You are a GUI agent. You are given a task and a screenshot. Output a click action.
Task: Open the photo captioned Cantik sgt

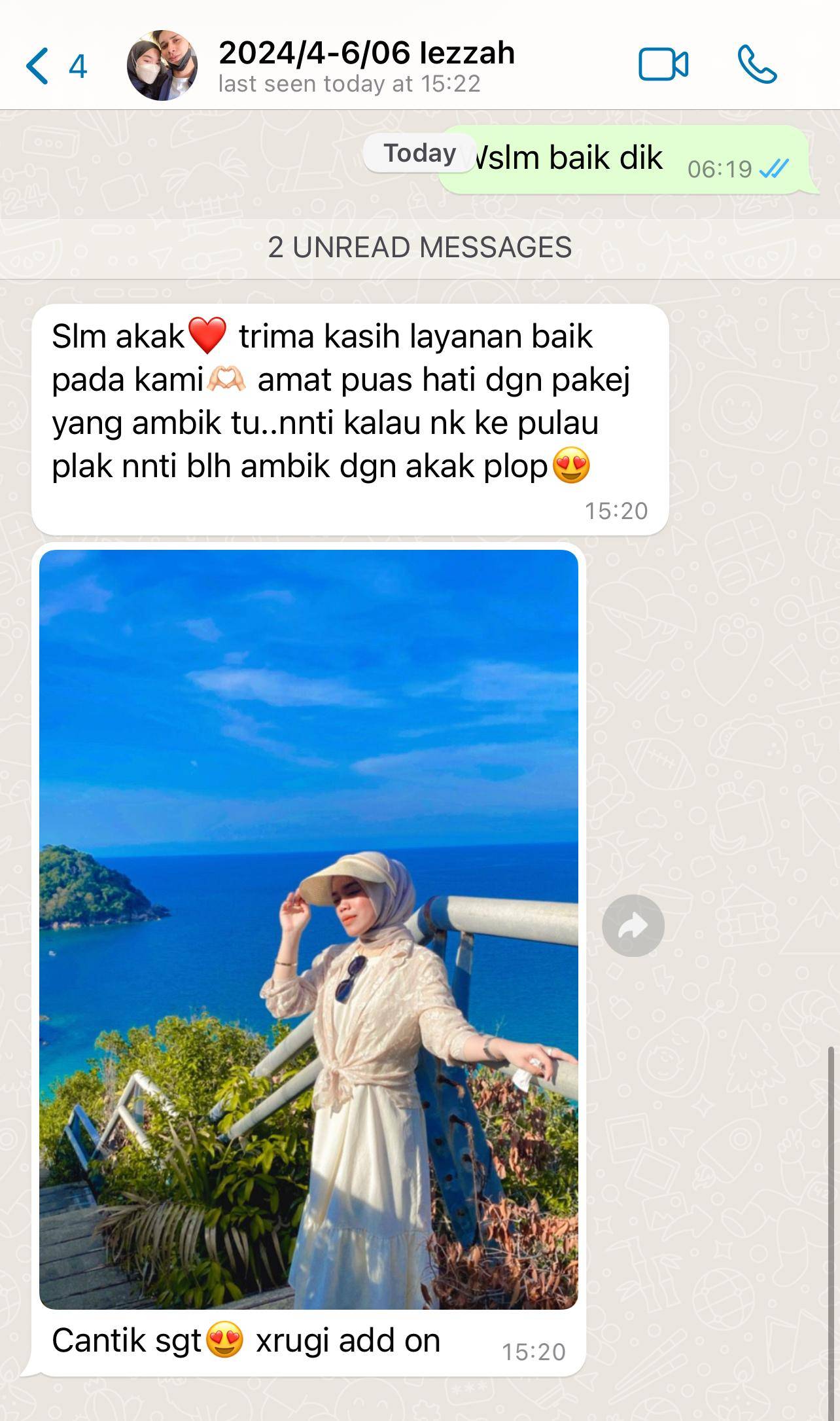pyautogui.click(x=308, y=929)
